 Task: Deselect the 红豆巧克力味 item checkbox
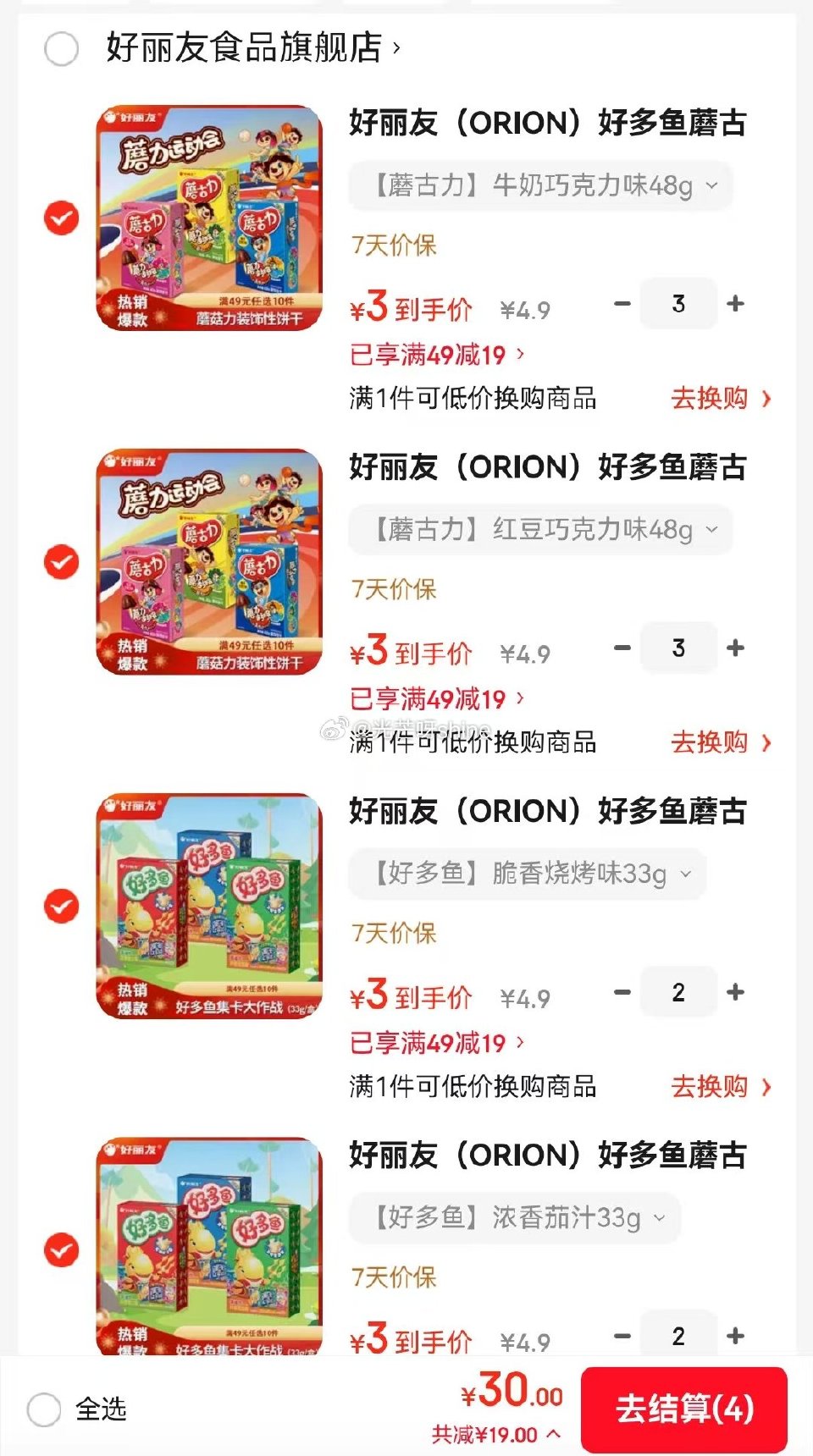click(59, 560)
